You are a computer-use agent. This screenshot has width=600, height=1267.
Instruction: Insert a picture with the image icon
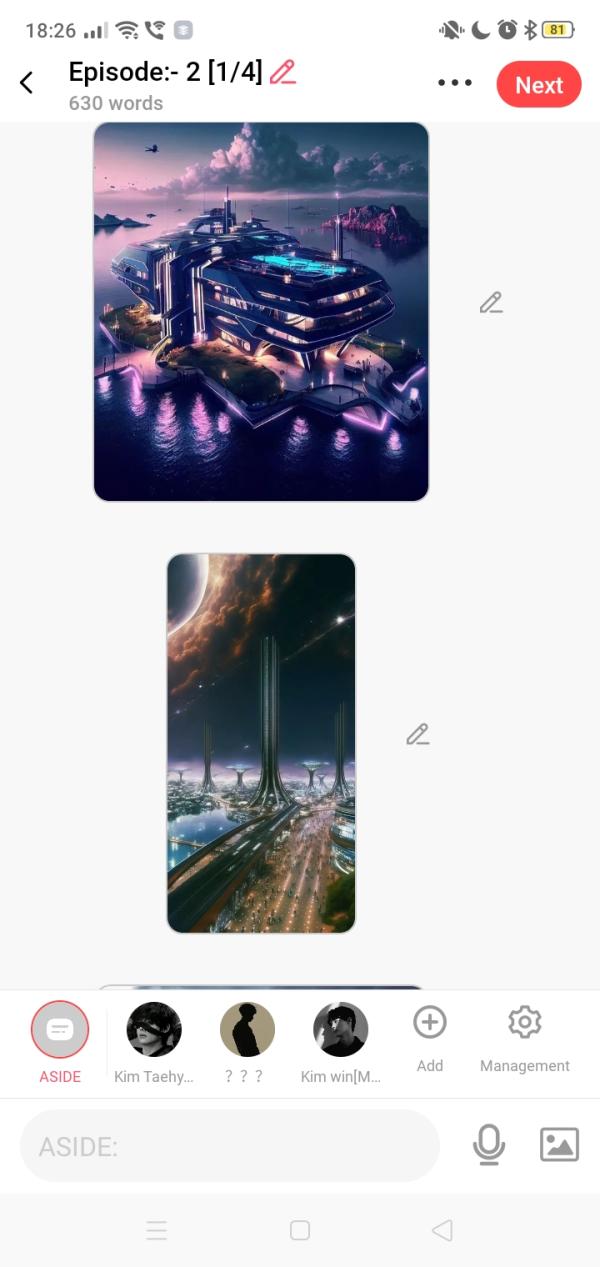tap(559, 1144)
